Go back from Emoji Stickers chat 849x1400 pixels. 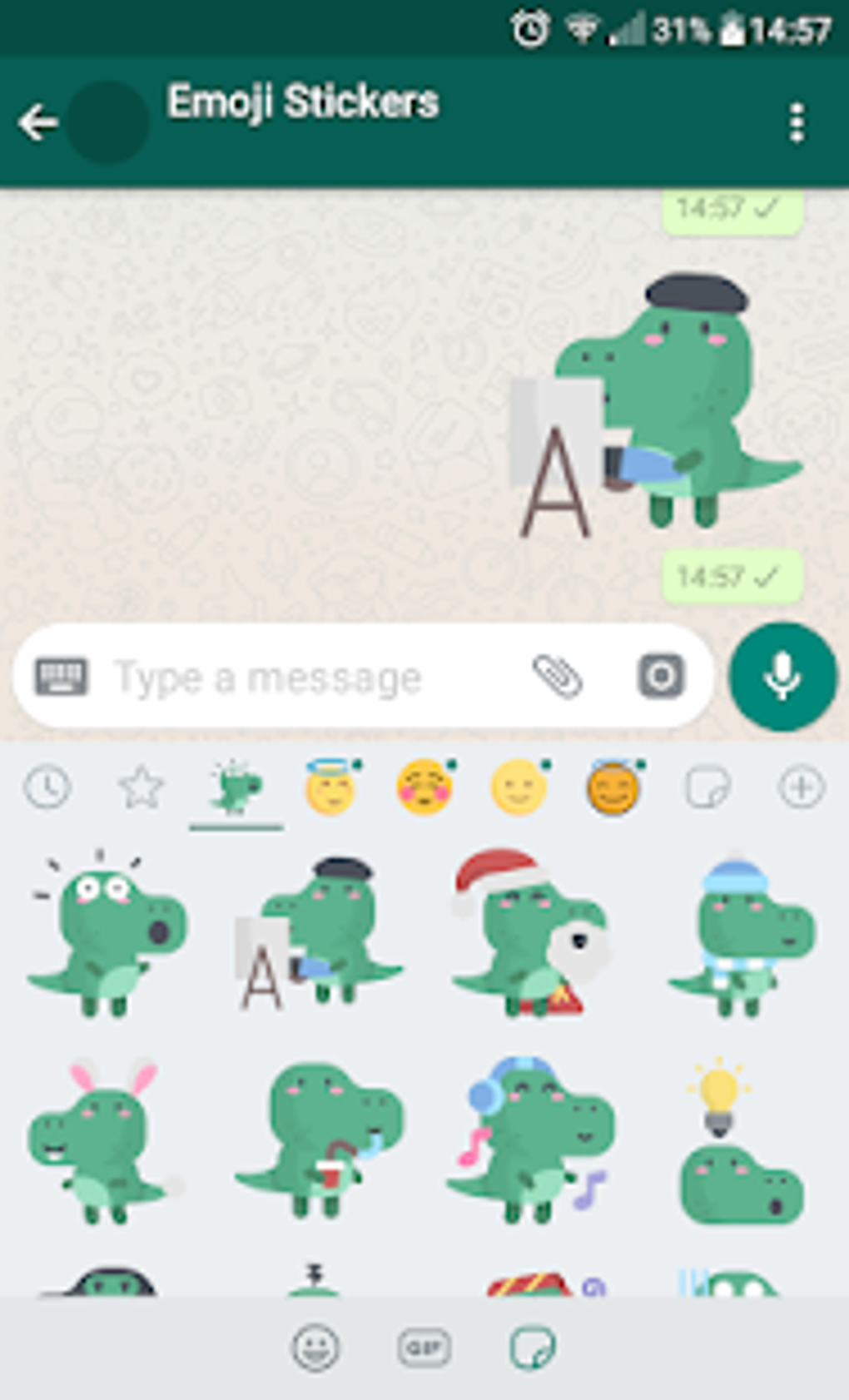point(37,123)
